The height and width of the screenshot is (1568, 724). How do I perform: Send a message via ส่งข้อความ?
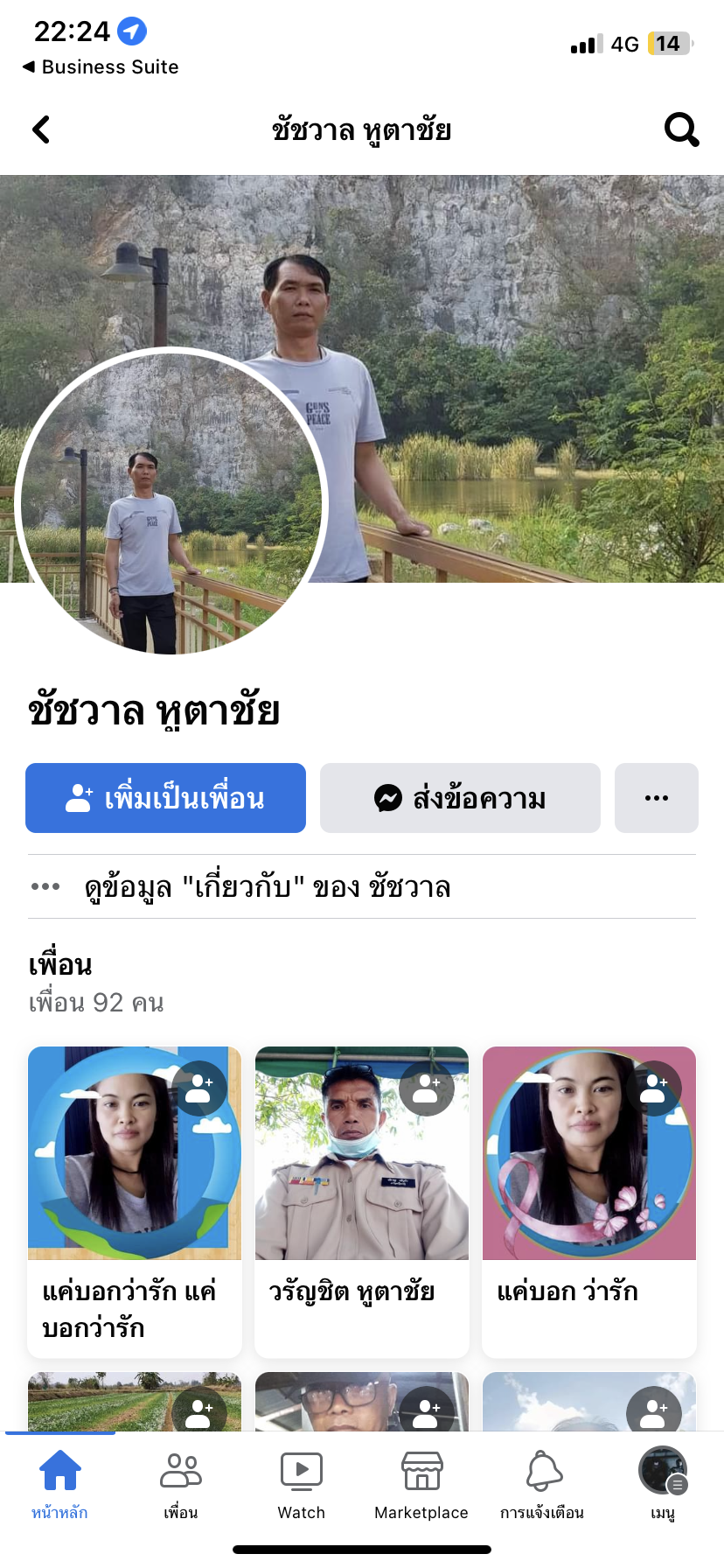(x=460, y=798)
